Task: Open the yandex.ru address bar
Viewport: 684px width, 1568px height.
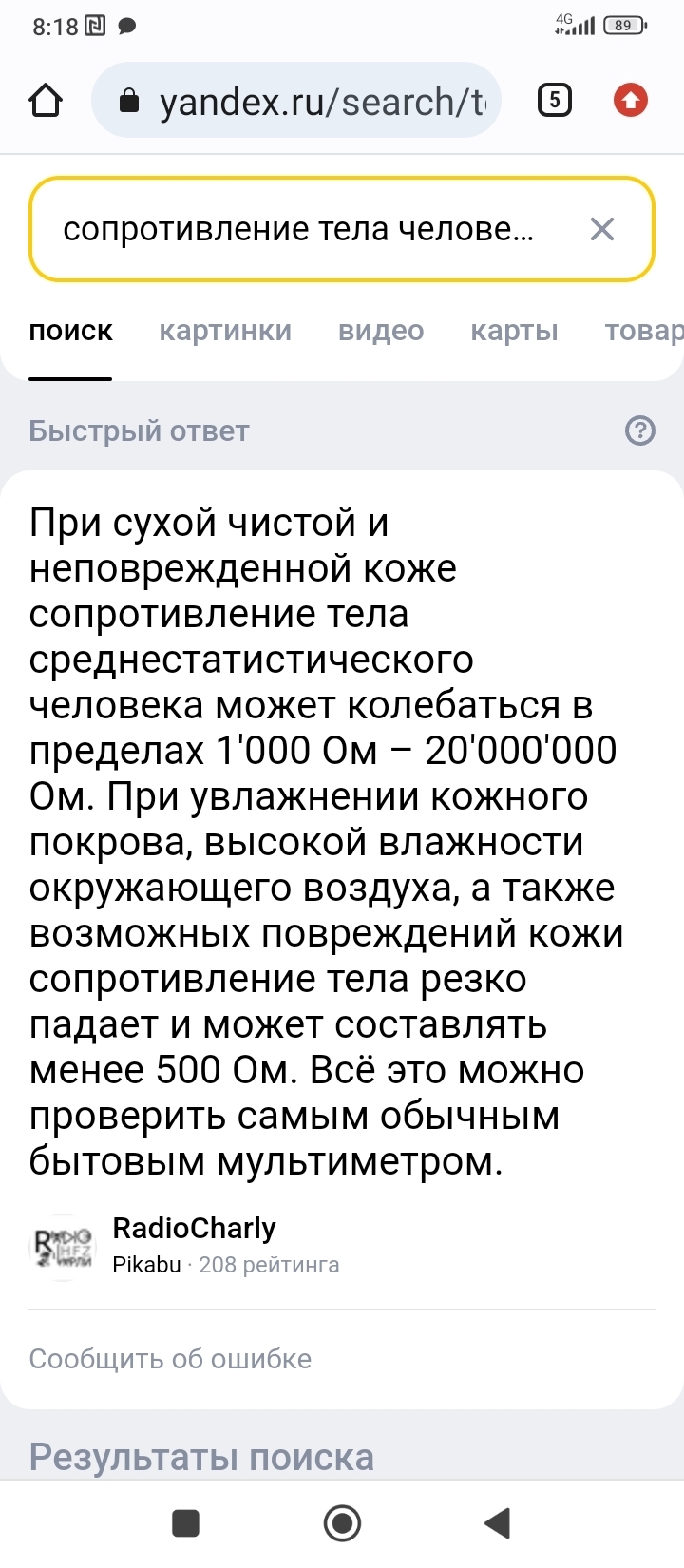Action: [304, 101]
